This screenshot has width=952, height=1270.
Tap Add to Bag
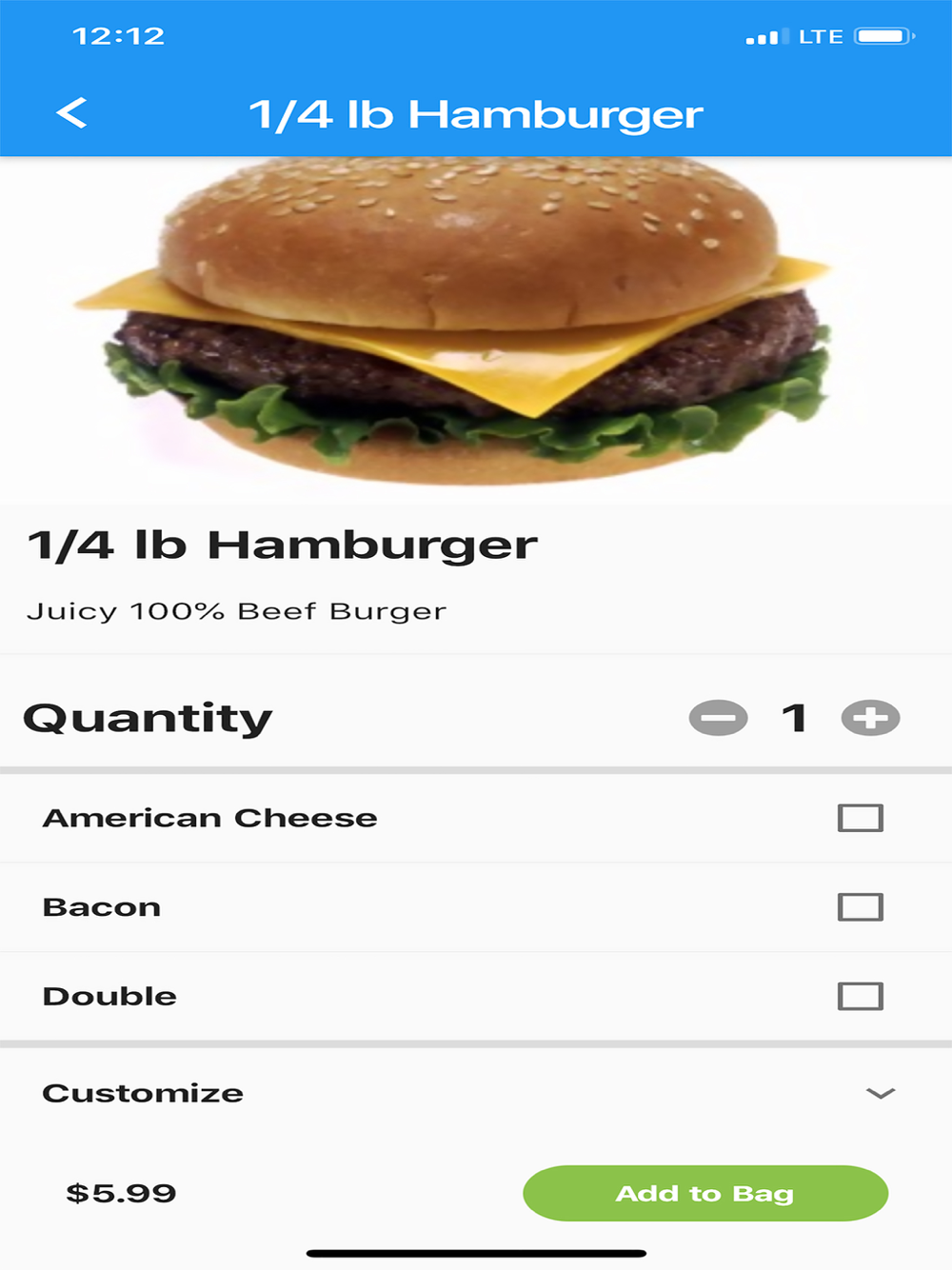click(x=705, y=1193)
